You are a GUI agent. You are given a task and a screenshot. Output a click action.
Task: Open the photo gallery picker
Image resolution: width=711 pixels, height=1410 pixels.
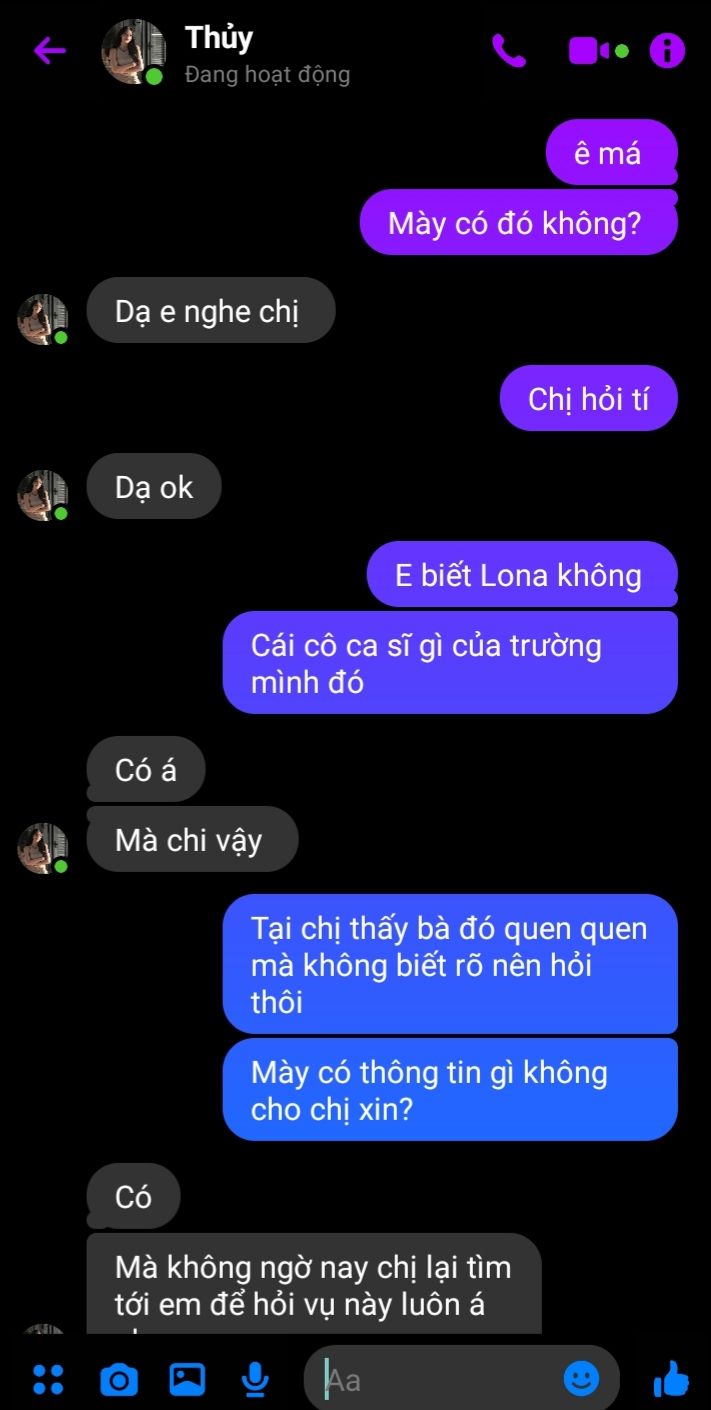187,1380
